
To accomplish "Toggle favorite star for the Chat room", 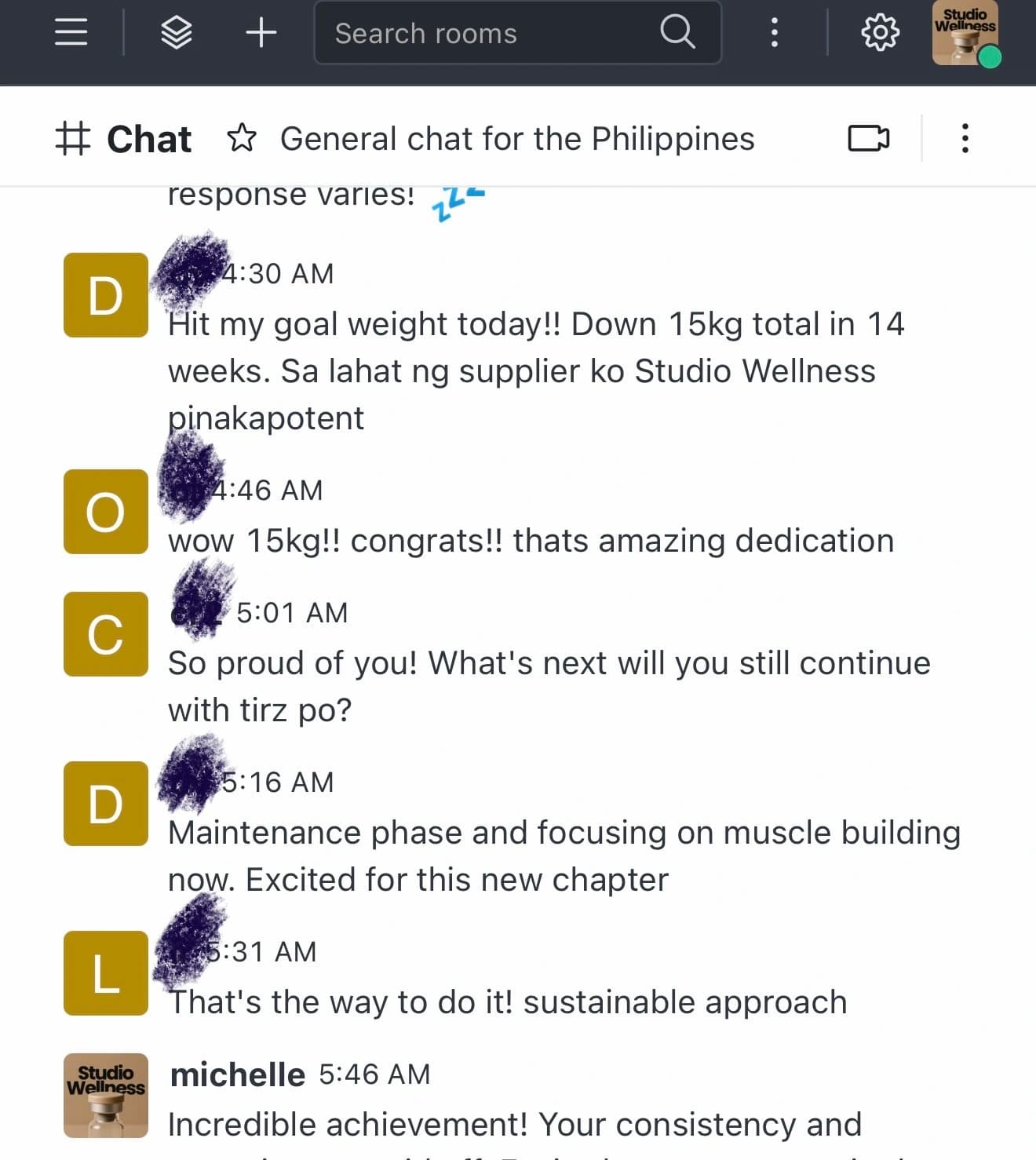I will 243,138.
